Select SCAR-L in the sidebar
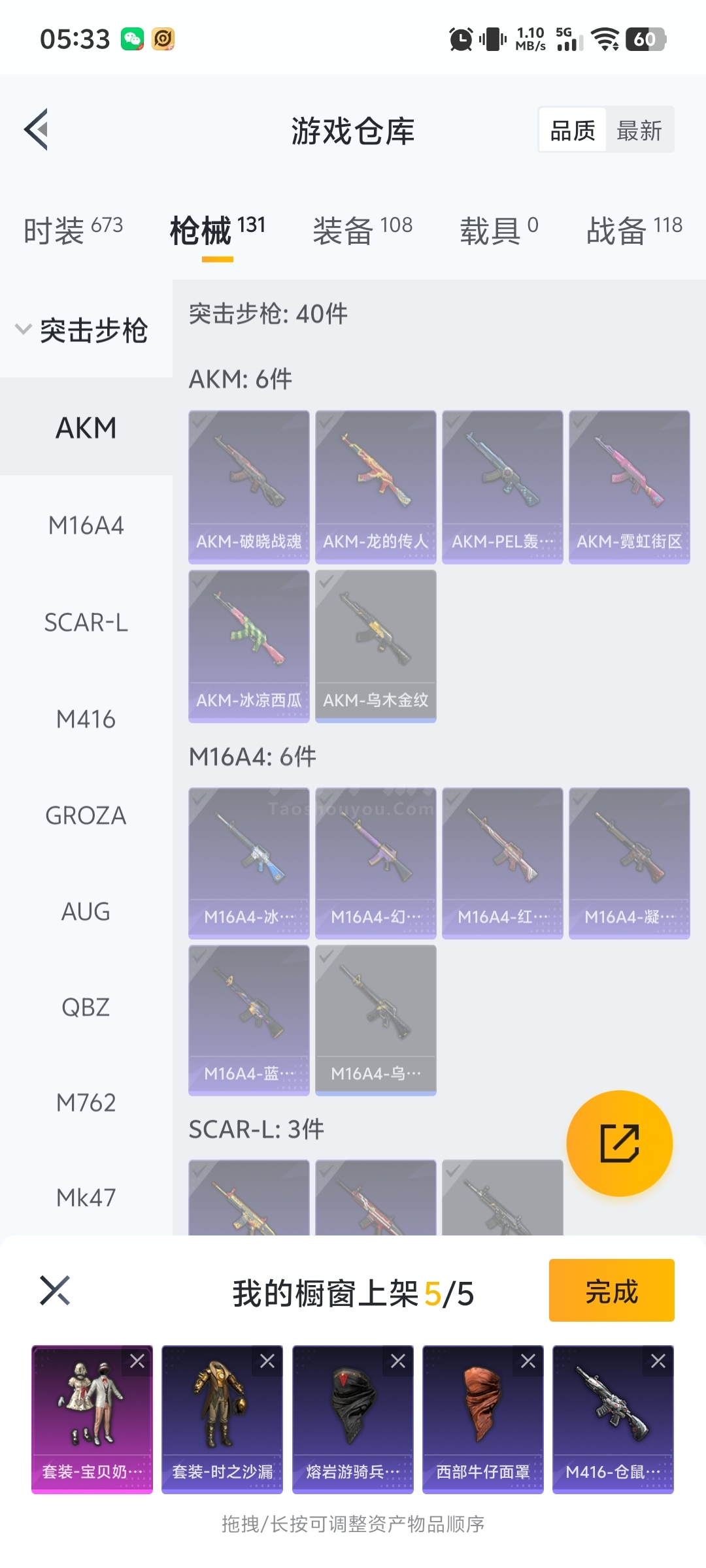The image size is (706, 1568). (86, 623)
